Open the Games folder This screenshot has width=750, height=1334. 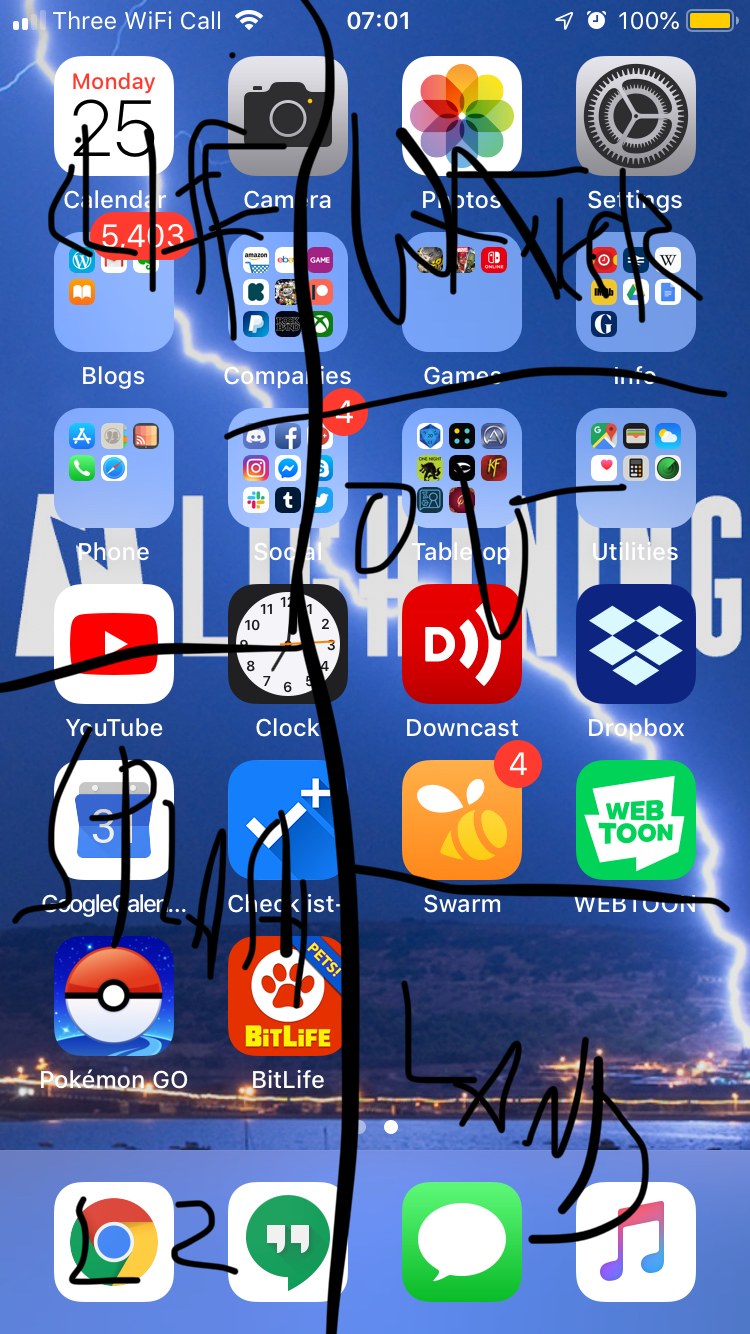pyautogui.click(x=461, y=292)
